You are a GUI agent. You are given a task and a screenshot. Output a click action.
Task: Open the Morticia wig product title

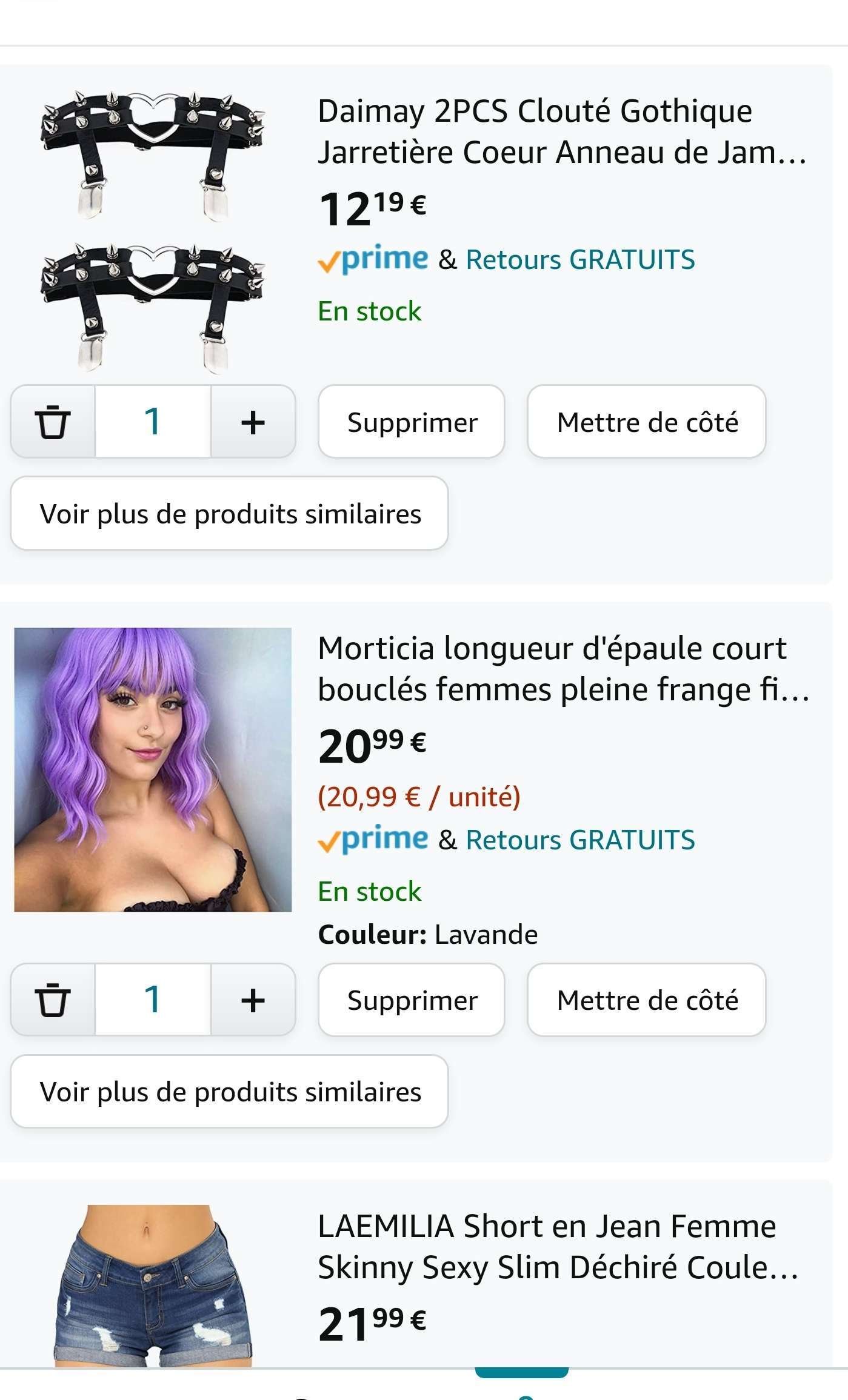tap(563, 669)
